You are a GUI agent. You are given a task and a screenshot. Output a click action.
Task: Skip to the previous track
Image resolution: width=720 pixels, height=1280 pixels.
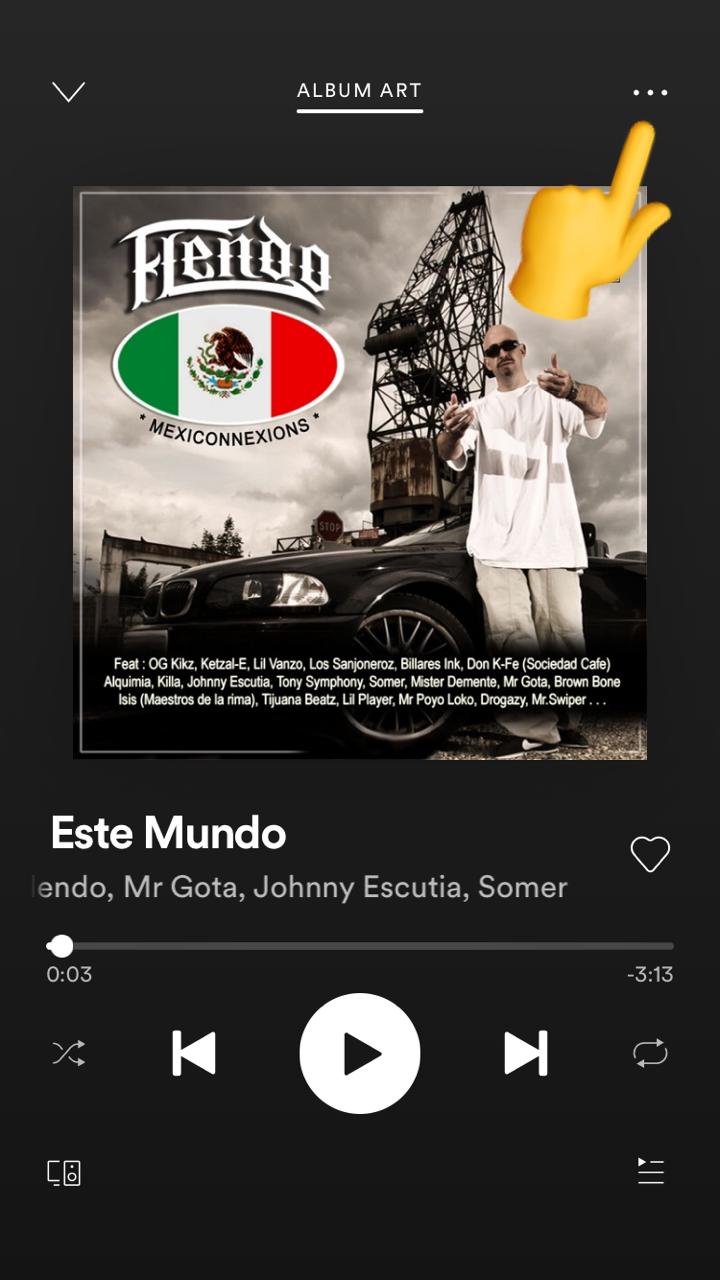click(194, 1053)
